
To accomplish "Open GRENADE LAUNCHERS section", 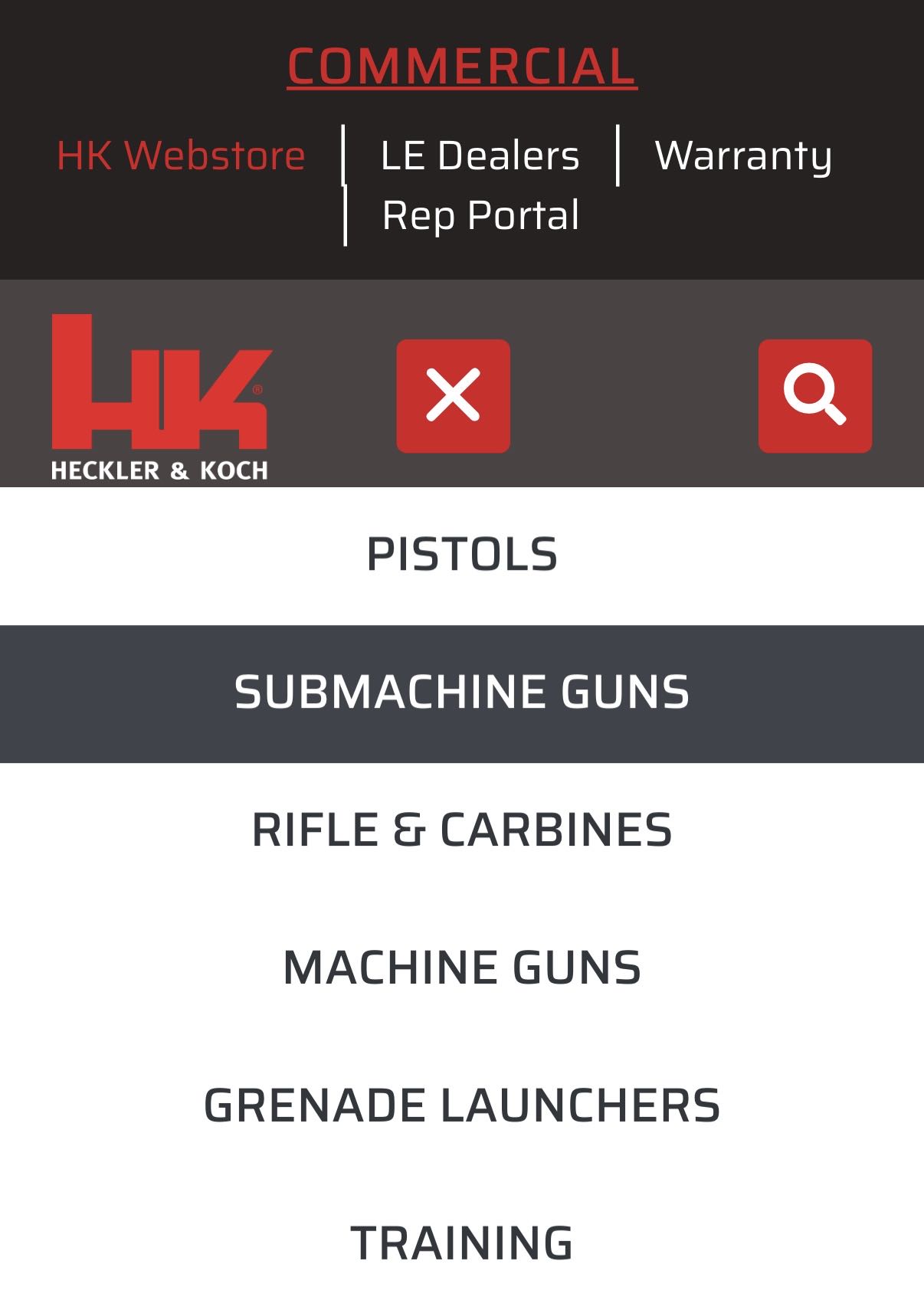I will click(x=462, y=1105).
